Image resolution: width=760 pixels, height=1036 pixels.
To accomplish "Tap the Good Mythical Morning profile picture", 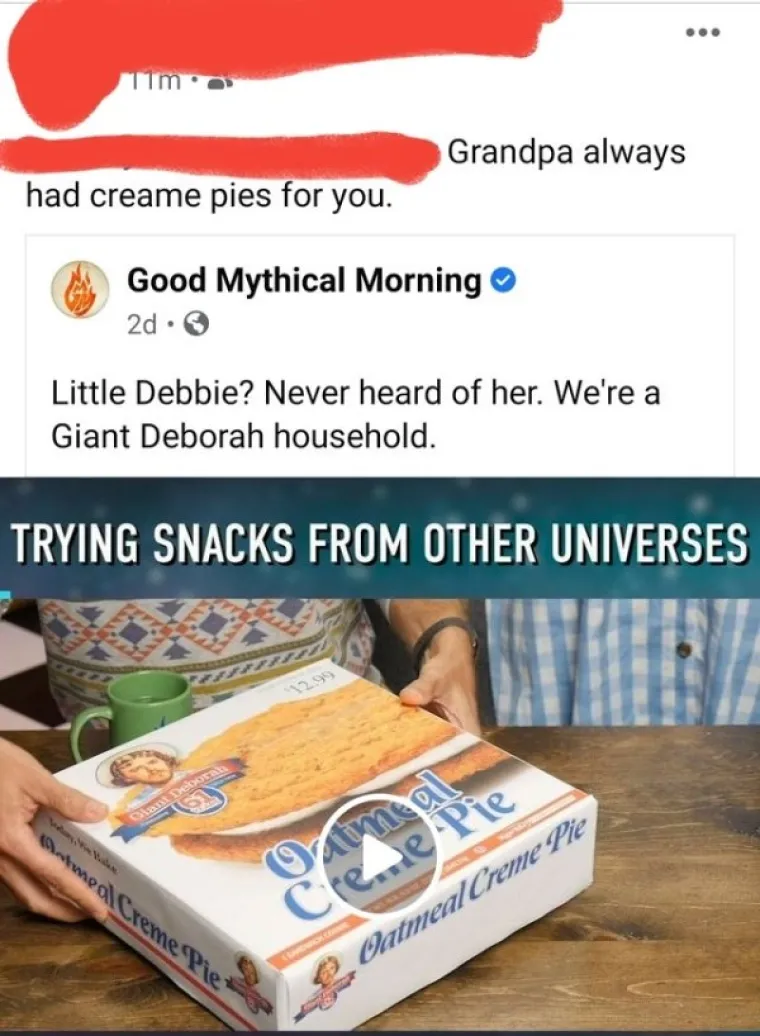I will [x=80, y=290].
